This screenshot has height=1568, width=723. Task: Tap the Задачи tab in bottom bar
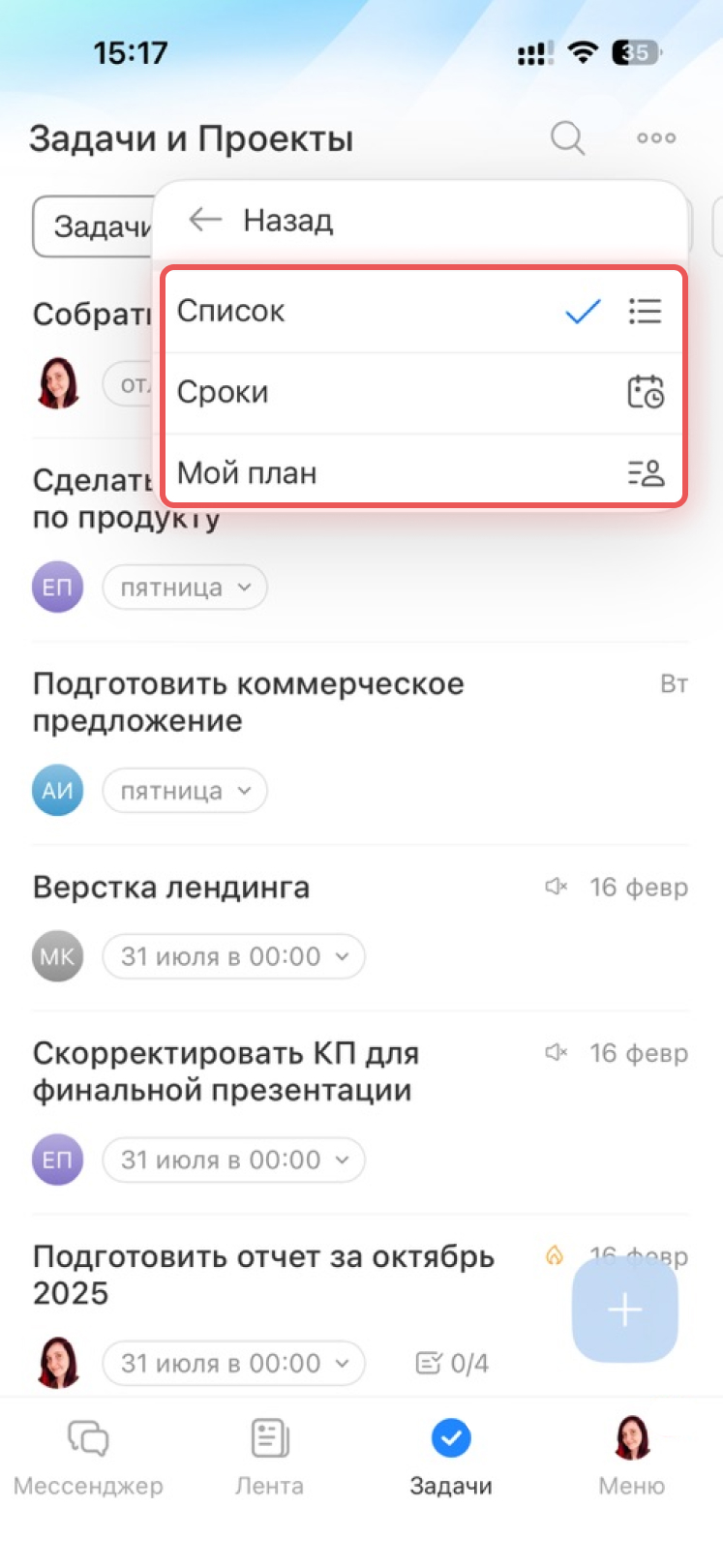click(x=450, y=1457)
